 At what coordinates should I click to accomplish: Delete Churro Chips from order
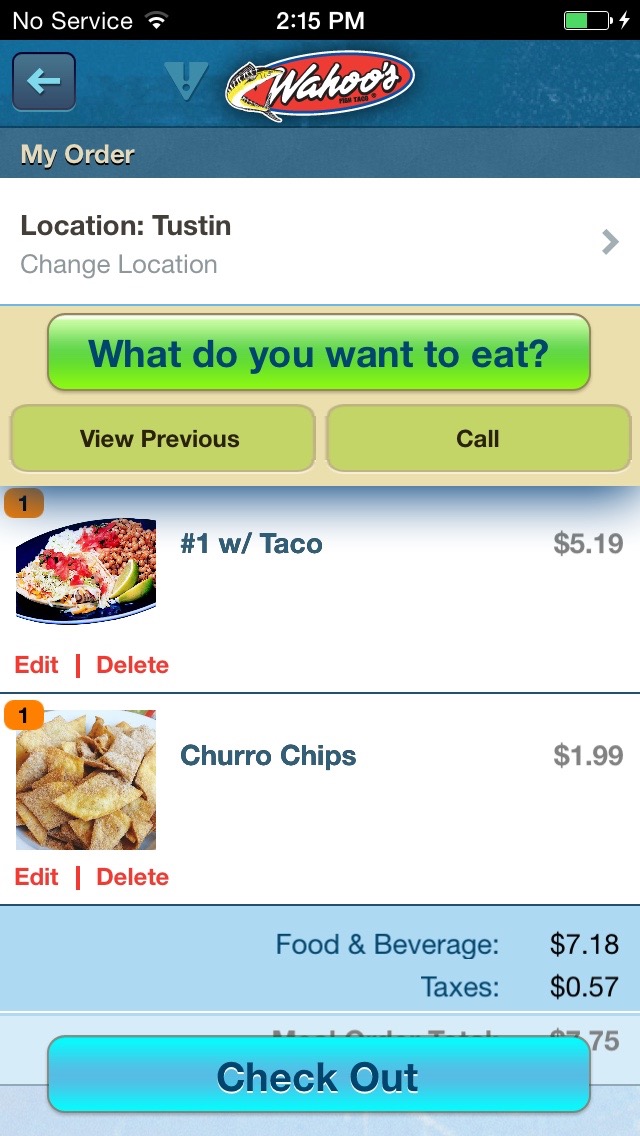coord(132,877)
